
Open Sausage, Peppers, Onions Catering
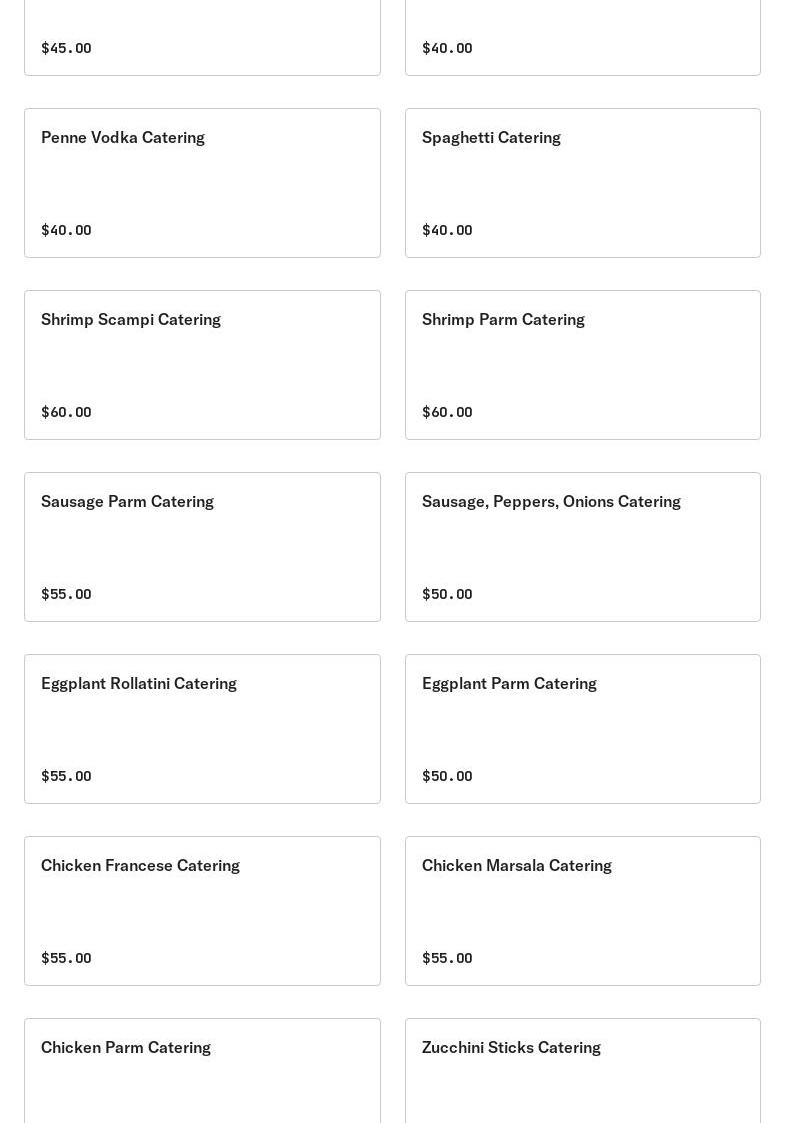[583, 546]
